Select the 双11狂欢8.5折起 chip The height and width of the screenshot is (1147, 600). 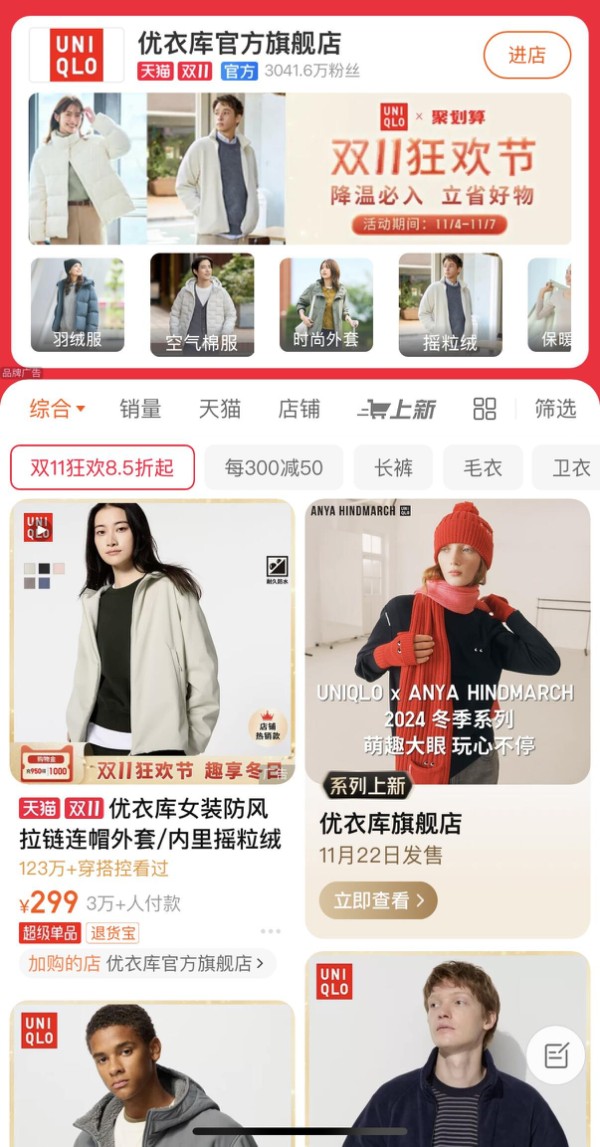[102, 467]
